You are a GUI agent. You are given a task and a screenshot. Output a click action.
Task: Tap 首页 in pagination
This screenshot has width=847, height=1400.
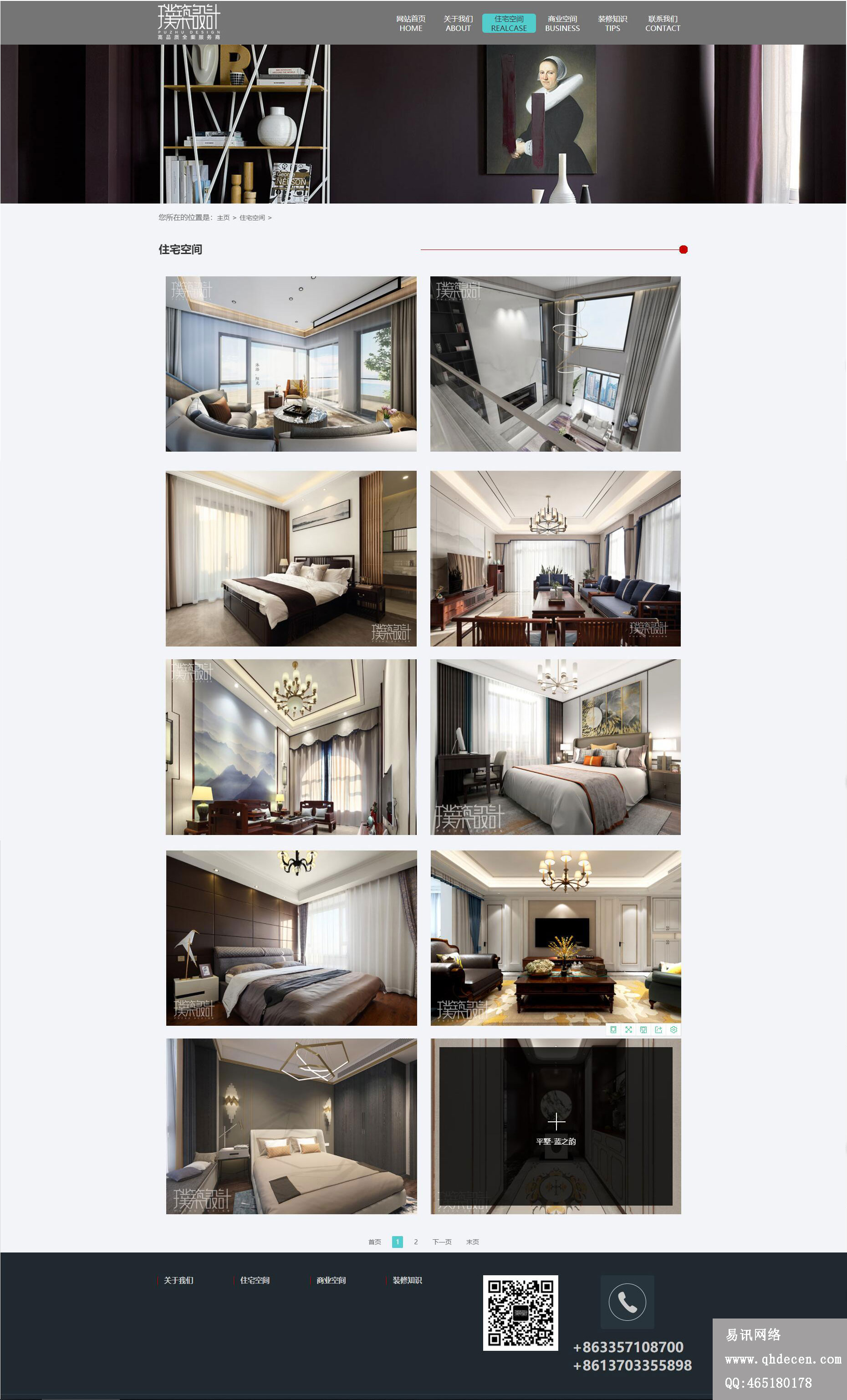click(x=375, y=1242)
